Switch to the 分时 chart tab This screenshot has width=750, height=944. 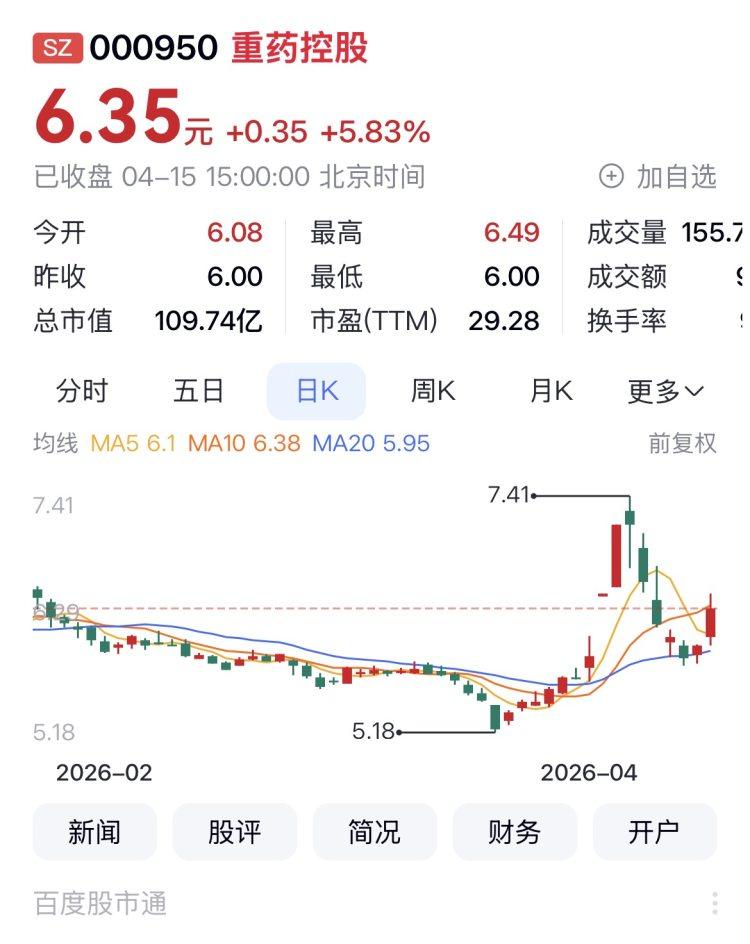pos(82,391)
